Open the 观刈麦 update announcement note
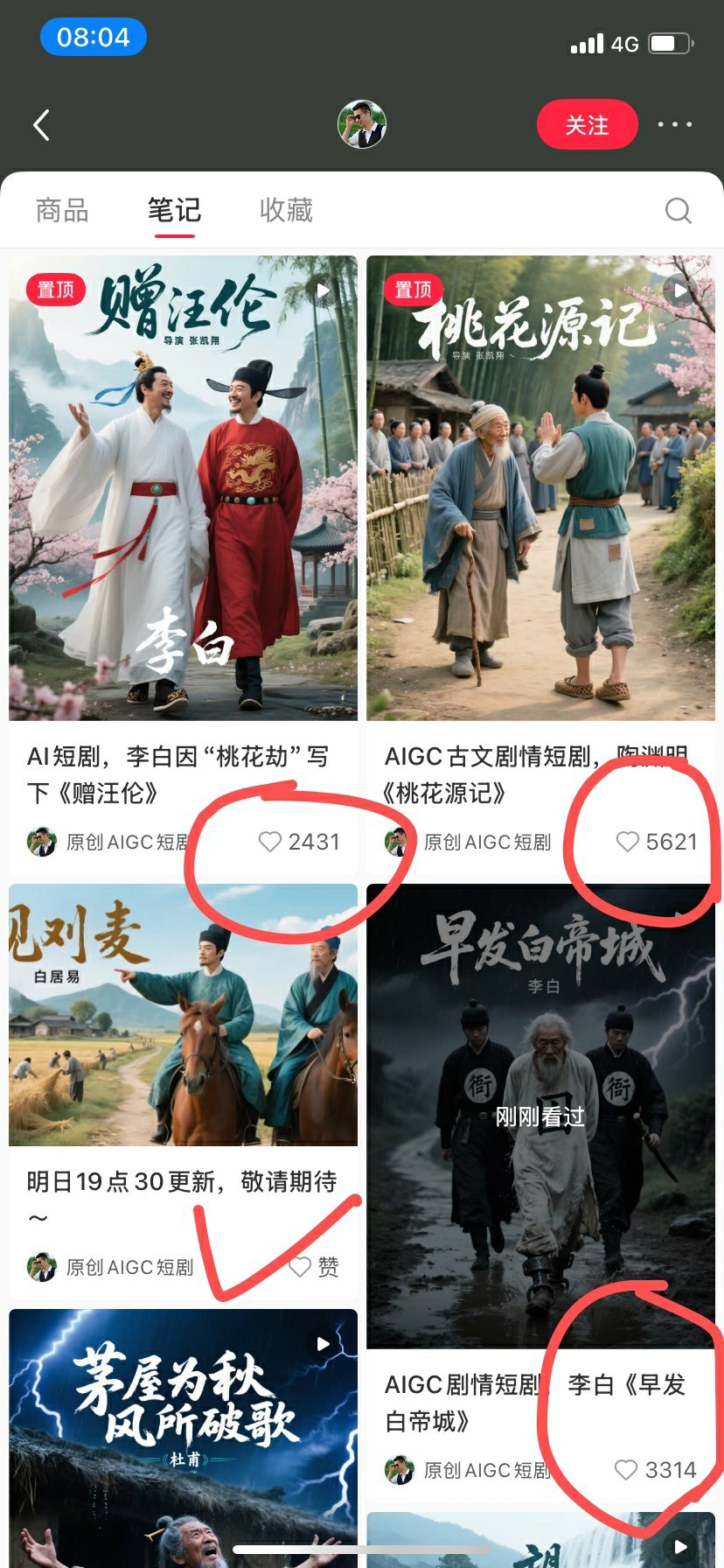Viewport: 724px width, 1568px height. coord(183,1015)
